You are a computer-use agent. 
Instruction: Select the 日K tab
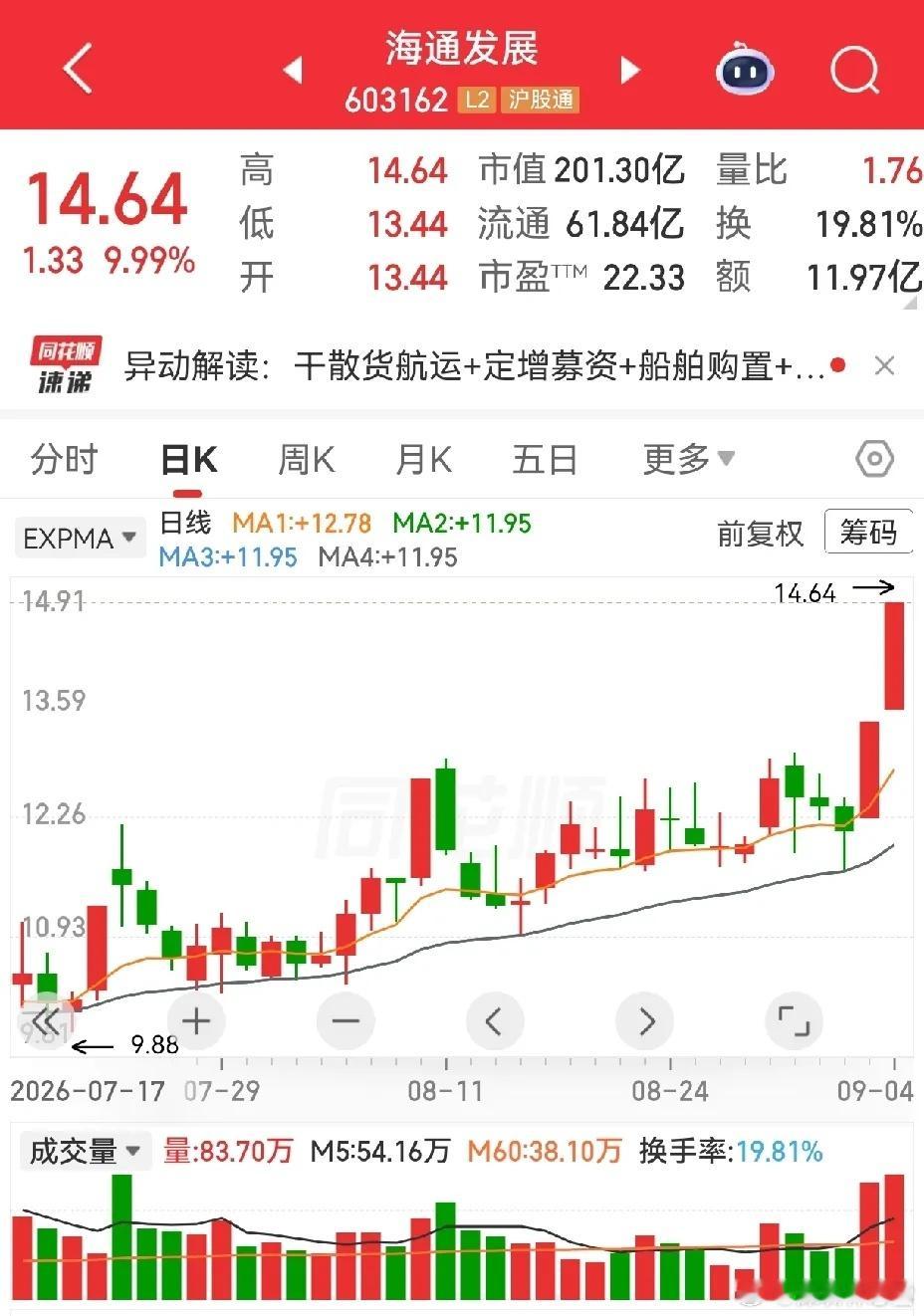click(x=189, y=460)
